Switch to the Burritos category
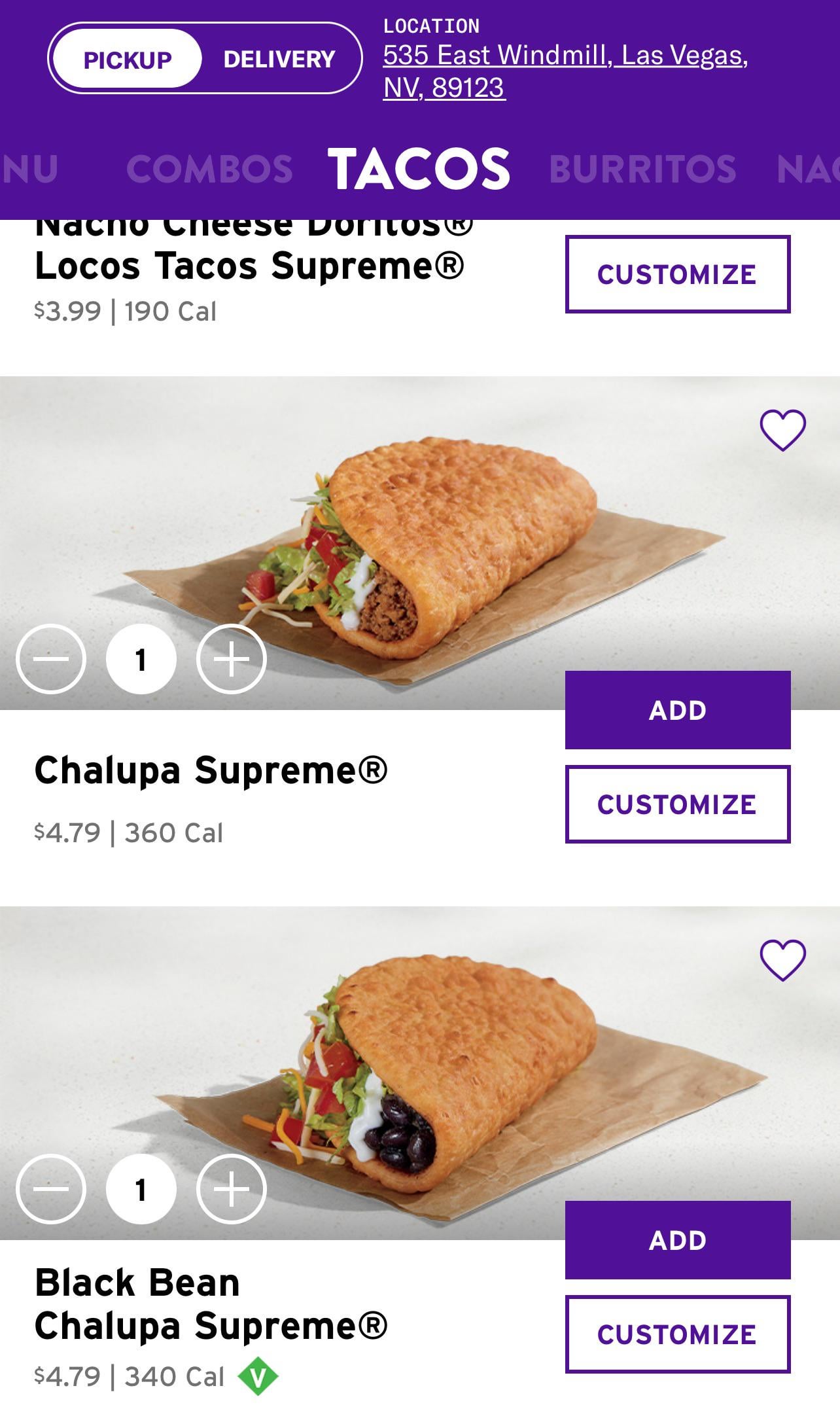This screenshot has width=840, height=1405. click(642, 169)
